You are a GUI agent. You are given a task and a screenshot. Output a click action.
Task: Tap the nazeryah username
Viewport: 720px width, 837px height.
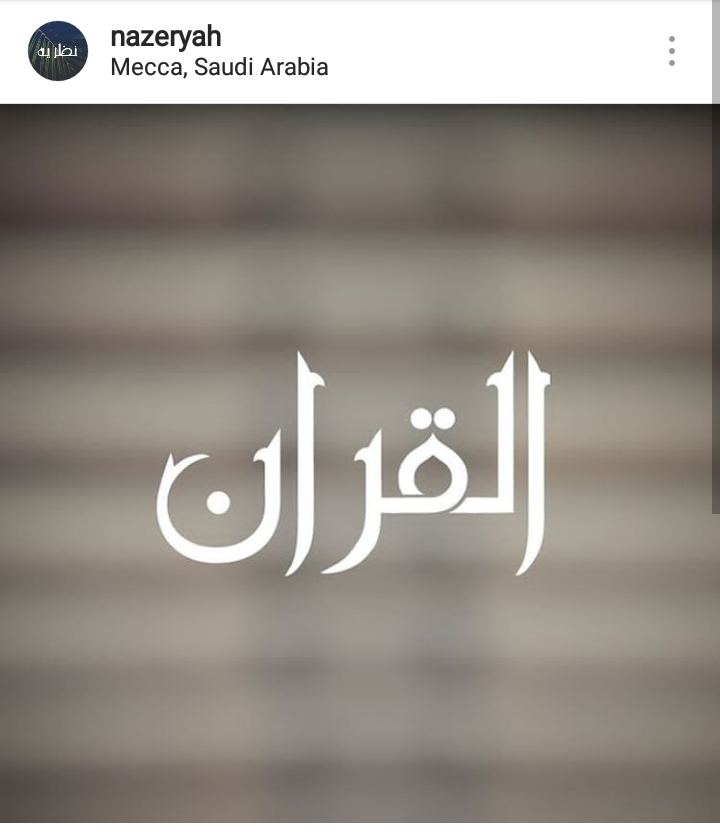click(166, 37)
